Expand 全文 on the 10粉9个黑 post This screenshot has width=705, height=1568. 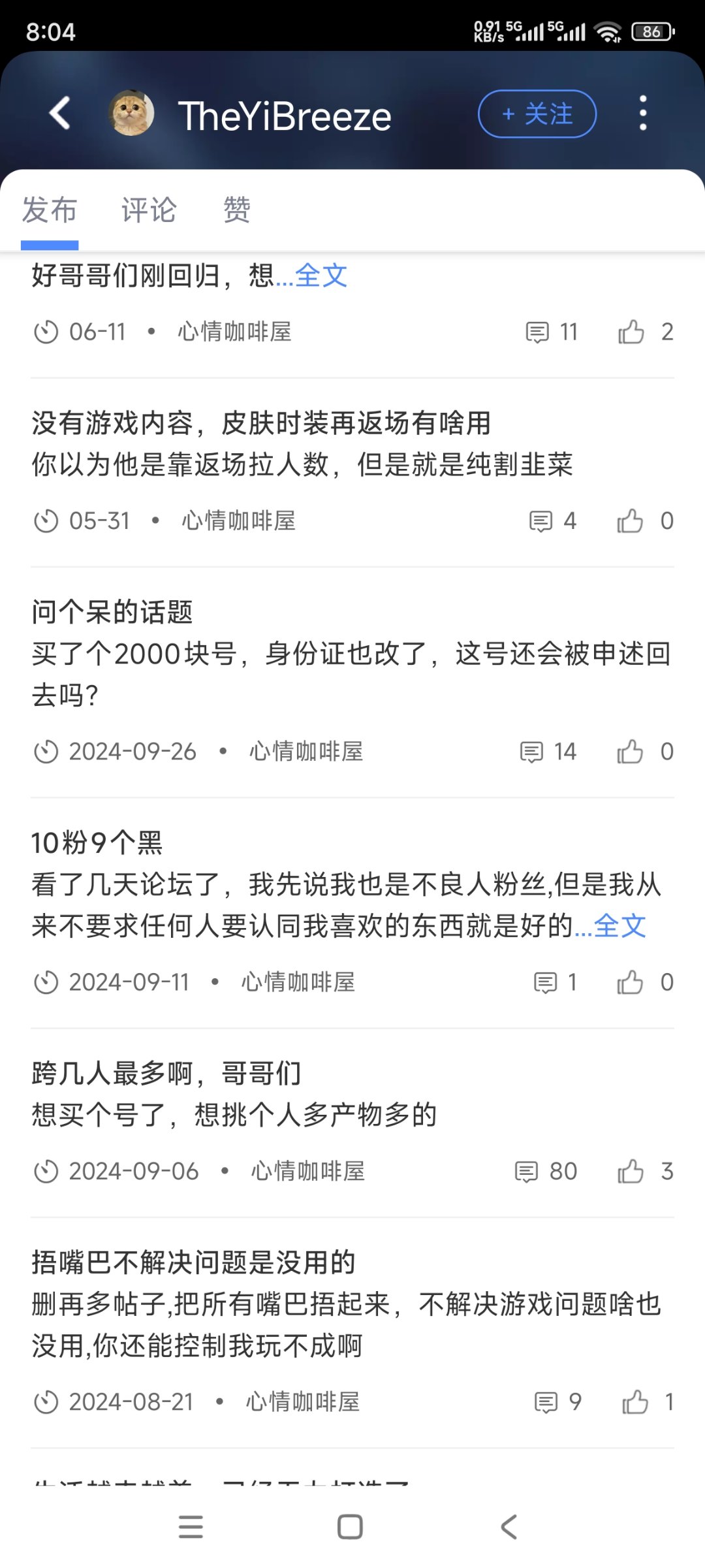620,926
